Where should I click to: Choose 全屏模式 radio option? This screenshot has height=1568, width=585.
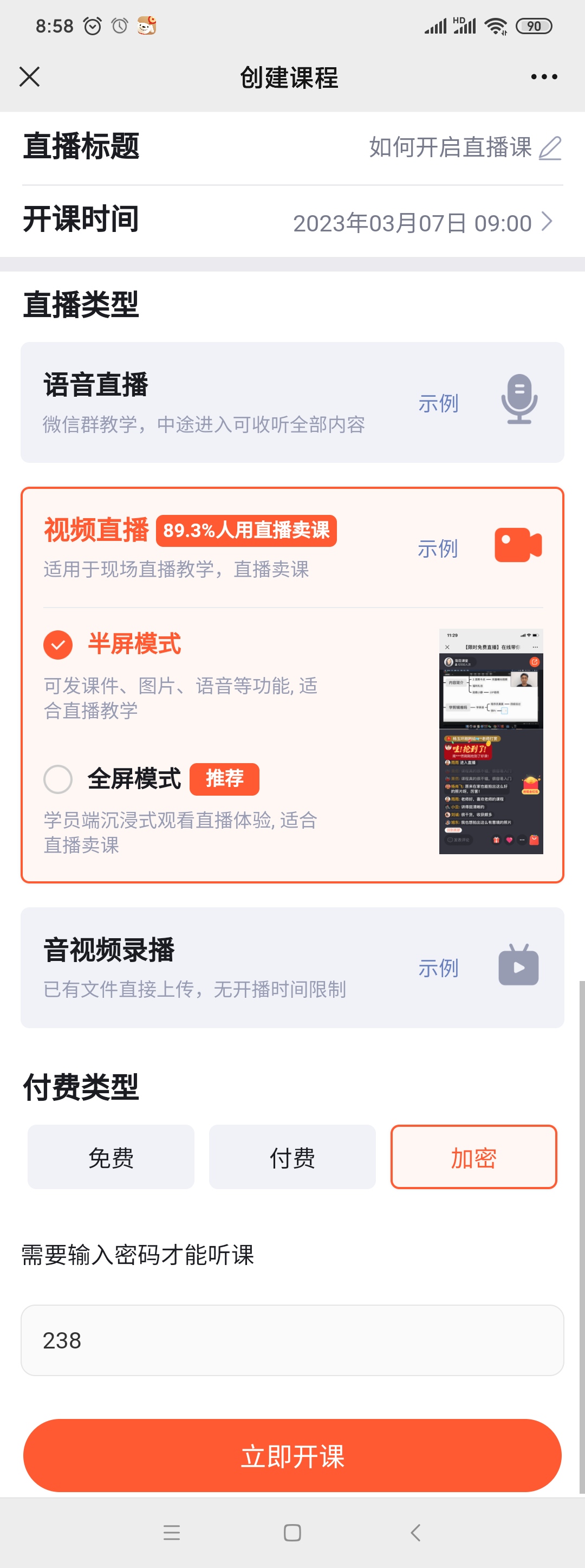pos(58,778)
